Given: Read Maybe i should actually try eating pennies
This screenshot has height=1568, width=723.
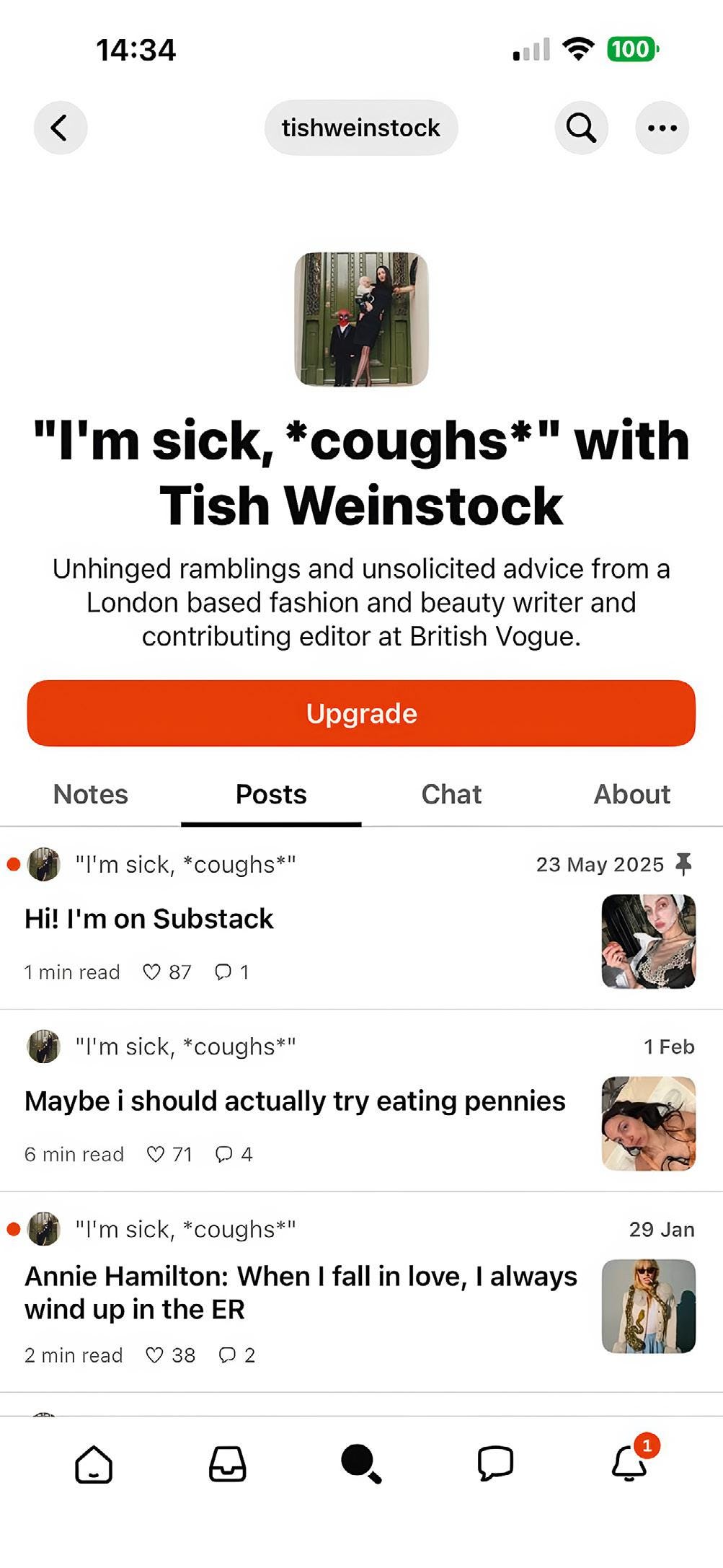Looking at the screenshot, I should [295, 1101].
